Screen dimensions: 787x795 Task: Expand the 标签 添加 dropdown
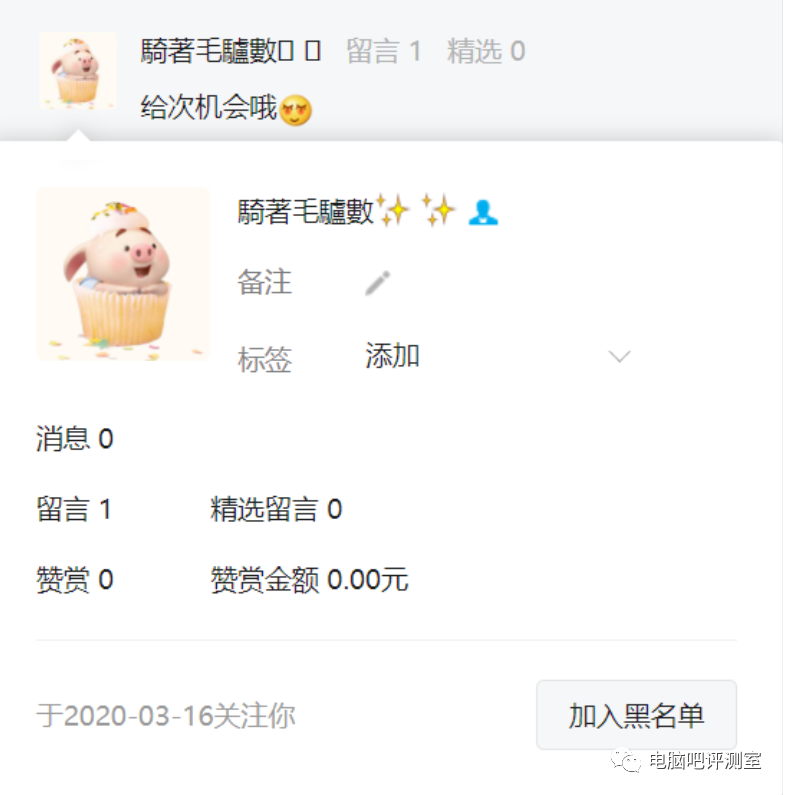(619, 356)
